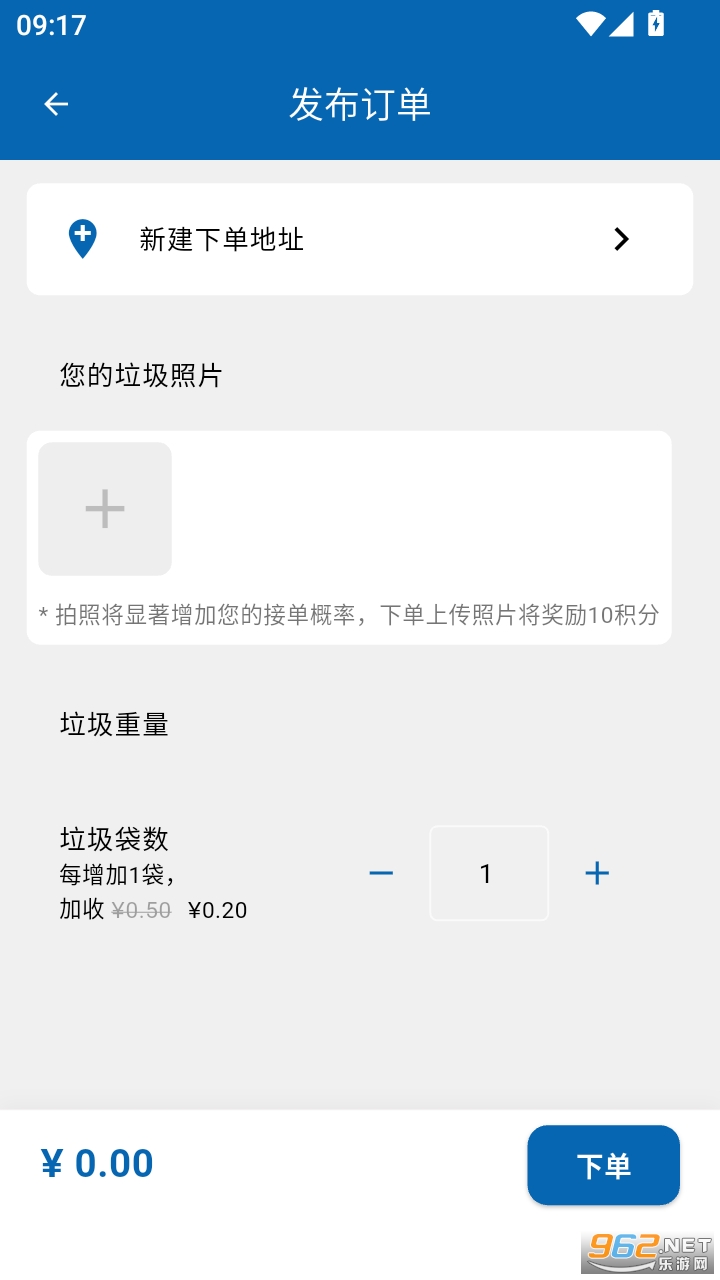The image size is (720, 1280).
Task: Select the 垃圾袋数 quantity value field
Action: 488,873
